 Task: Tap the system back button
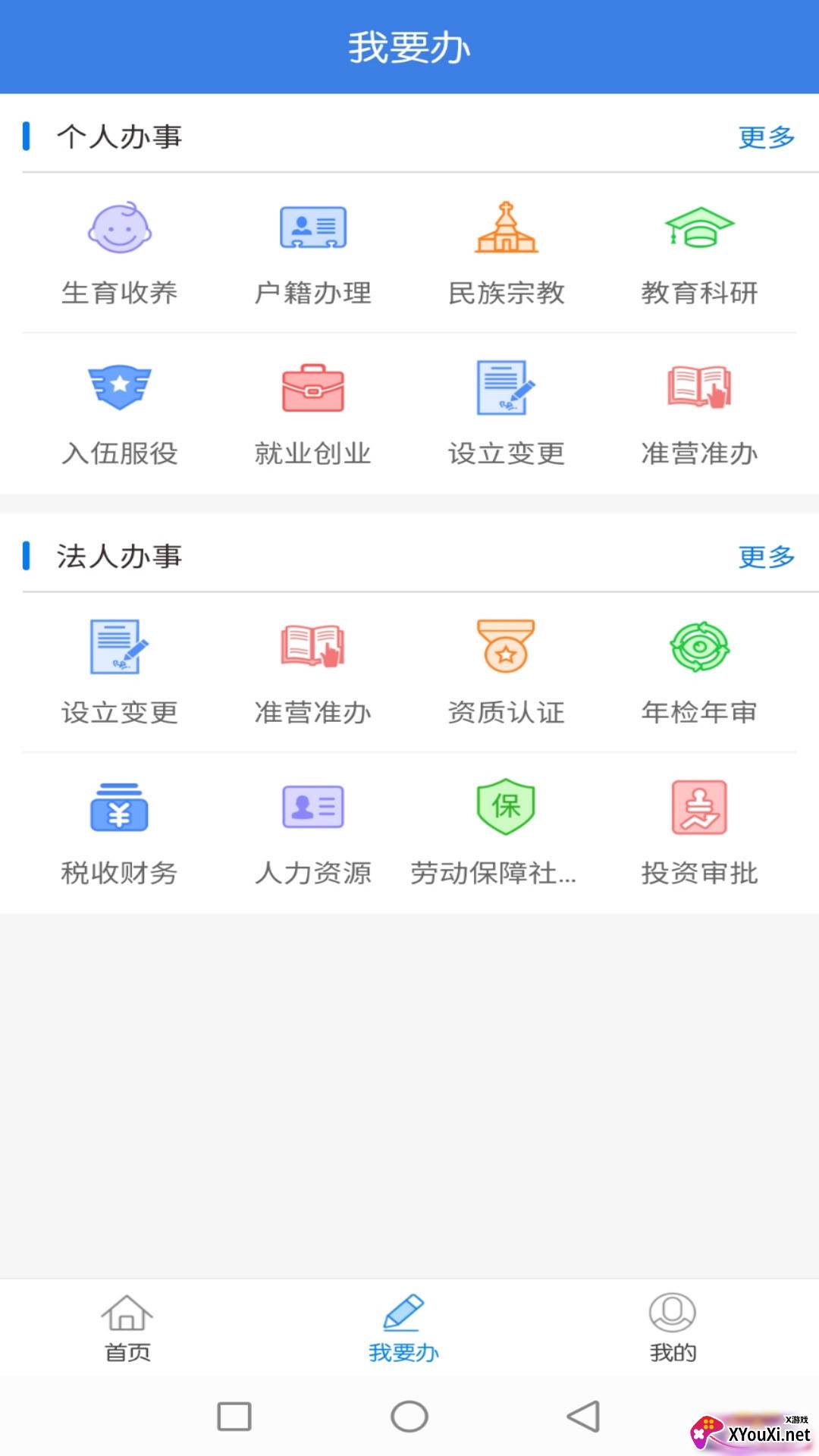[583, 1417]
